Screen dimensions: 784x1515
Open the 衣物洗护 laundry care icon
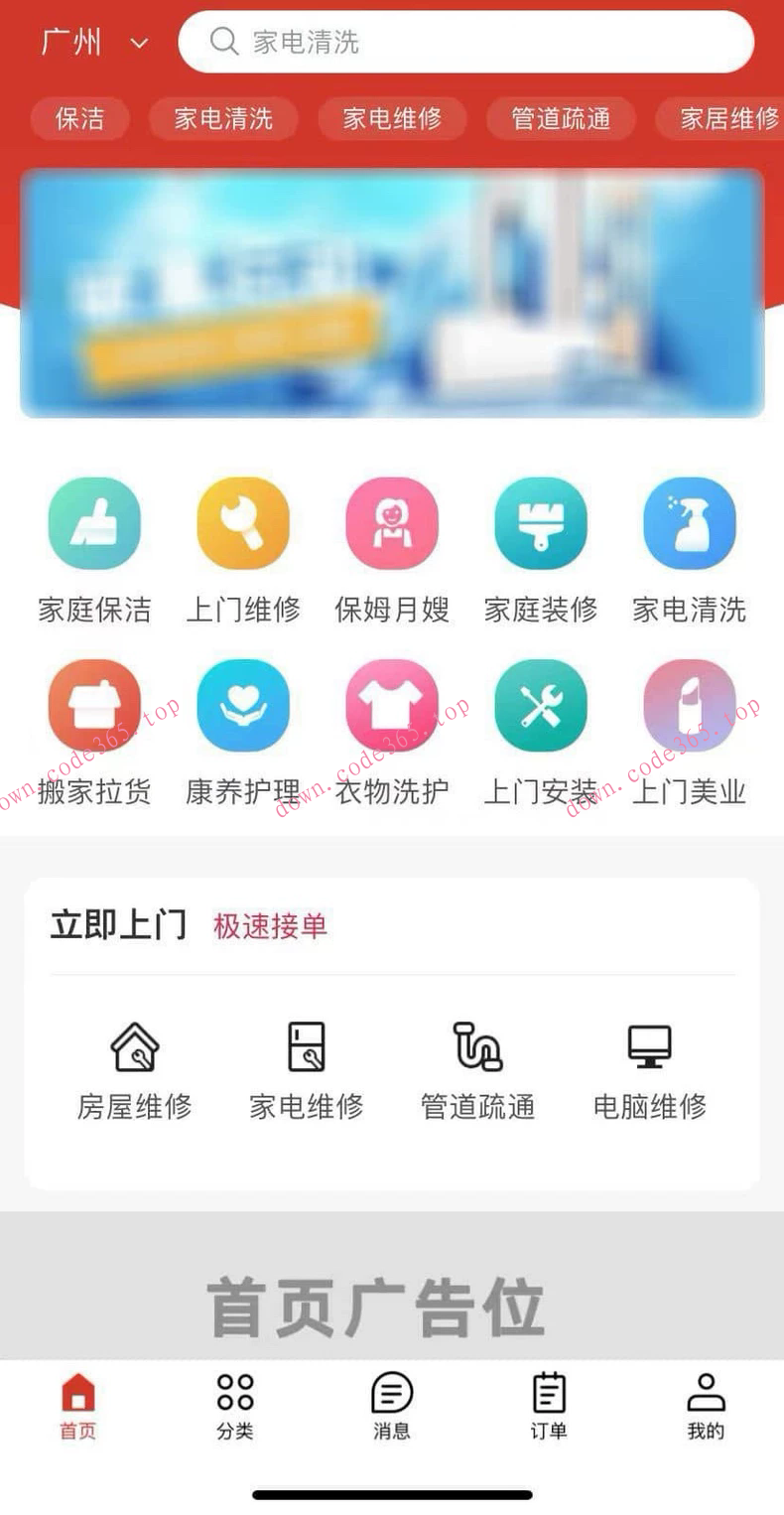392,705
